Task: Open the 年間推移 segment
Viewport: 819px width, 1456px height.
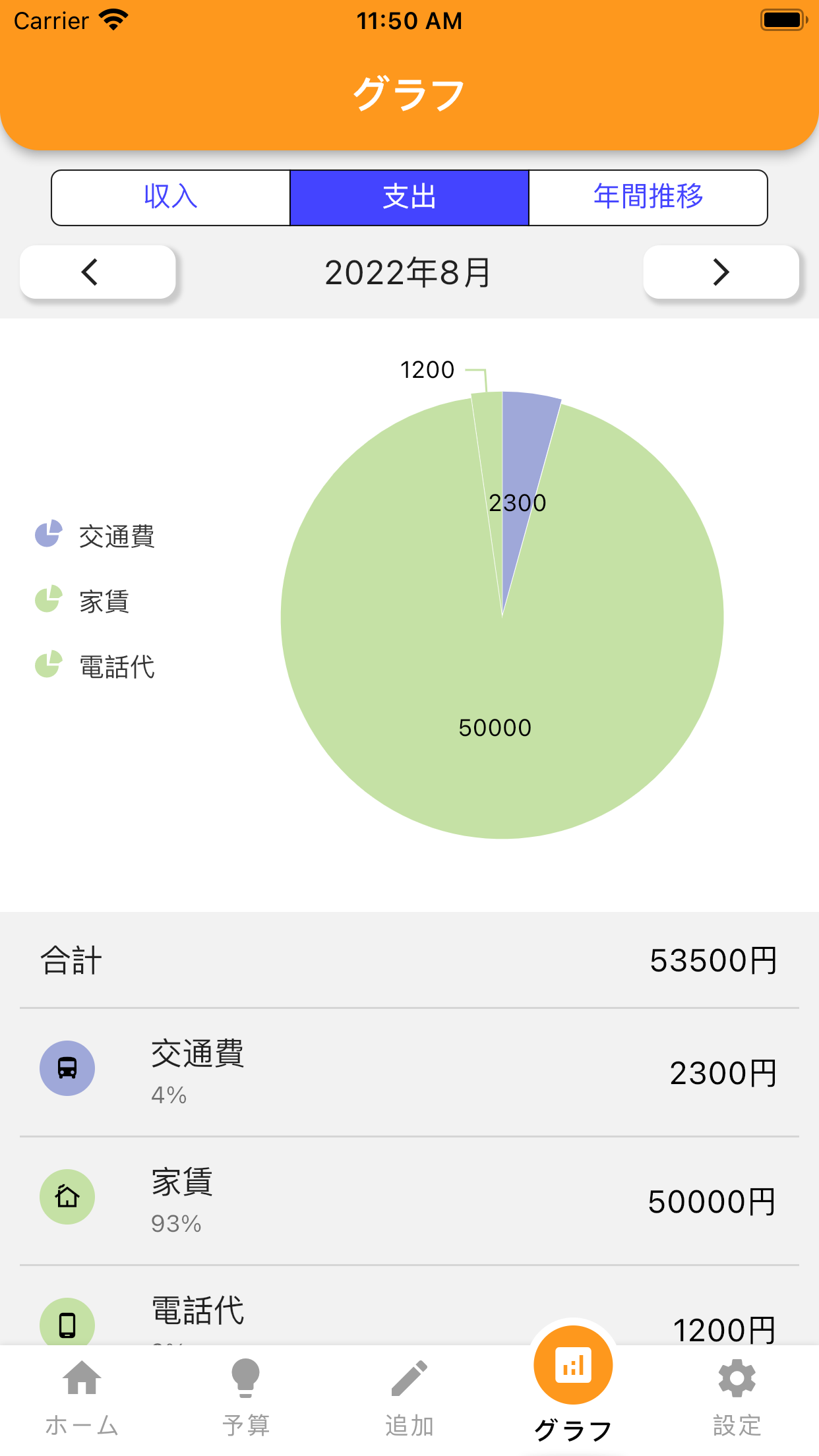Action: 648,197
